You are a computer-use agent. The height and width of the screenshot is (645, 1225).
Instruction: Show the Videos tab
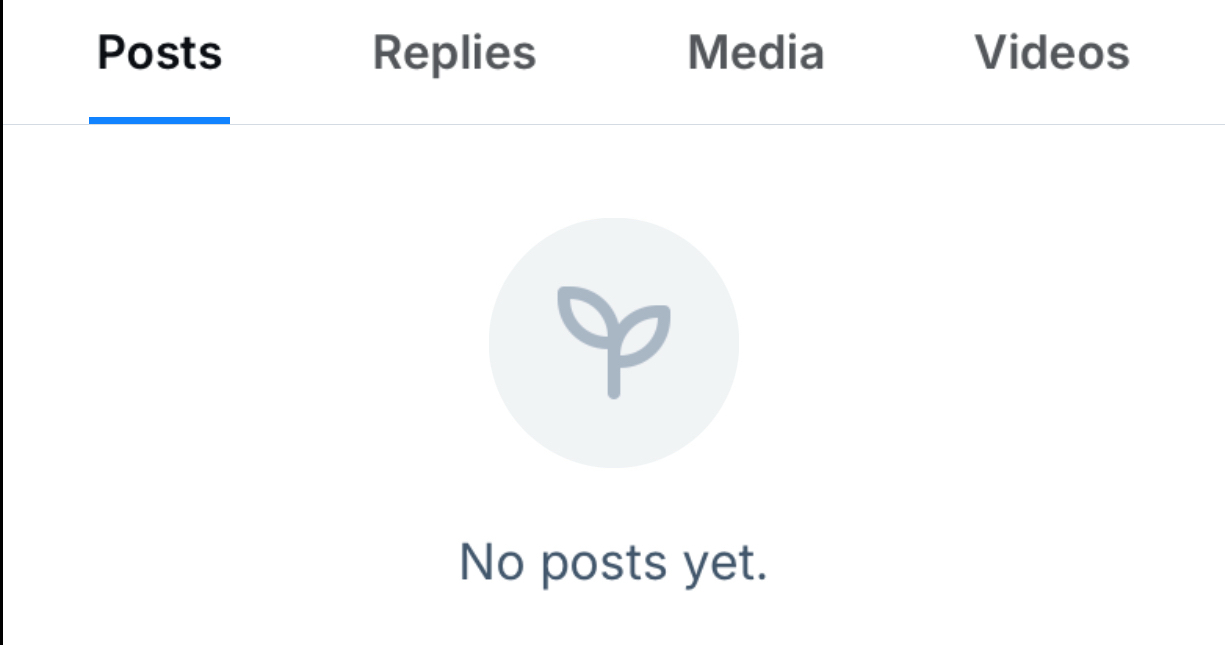point(1052,53)
